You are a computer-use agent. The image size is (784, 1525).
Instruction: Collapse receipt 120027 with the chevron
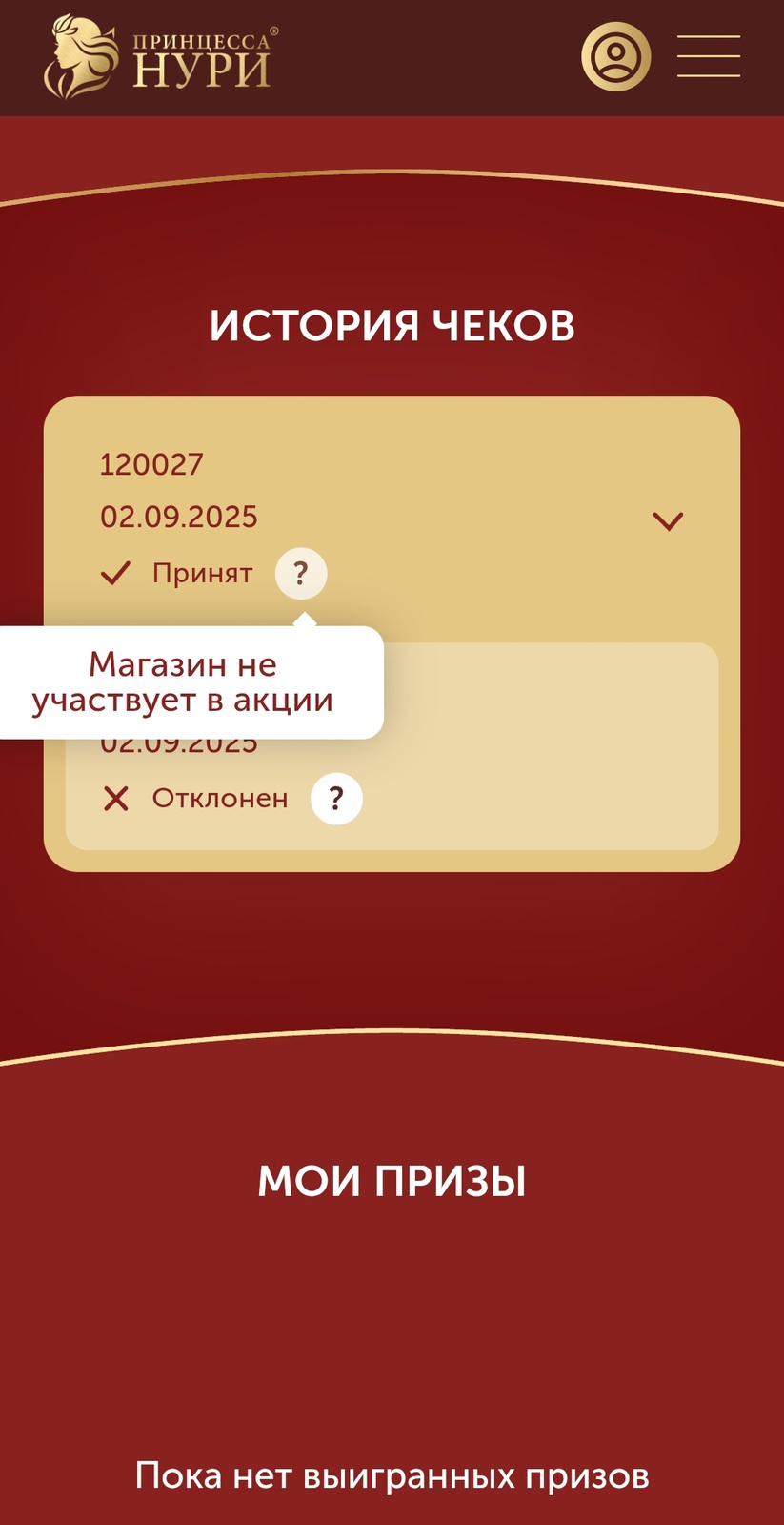coord(668,520)
